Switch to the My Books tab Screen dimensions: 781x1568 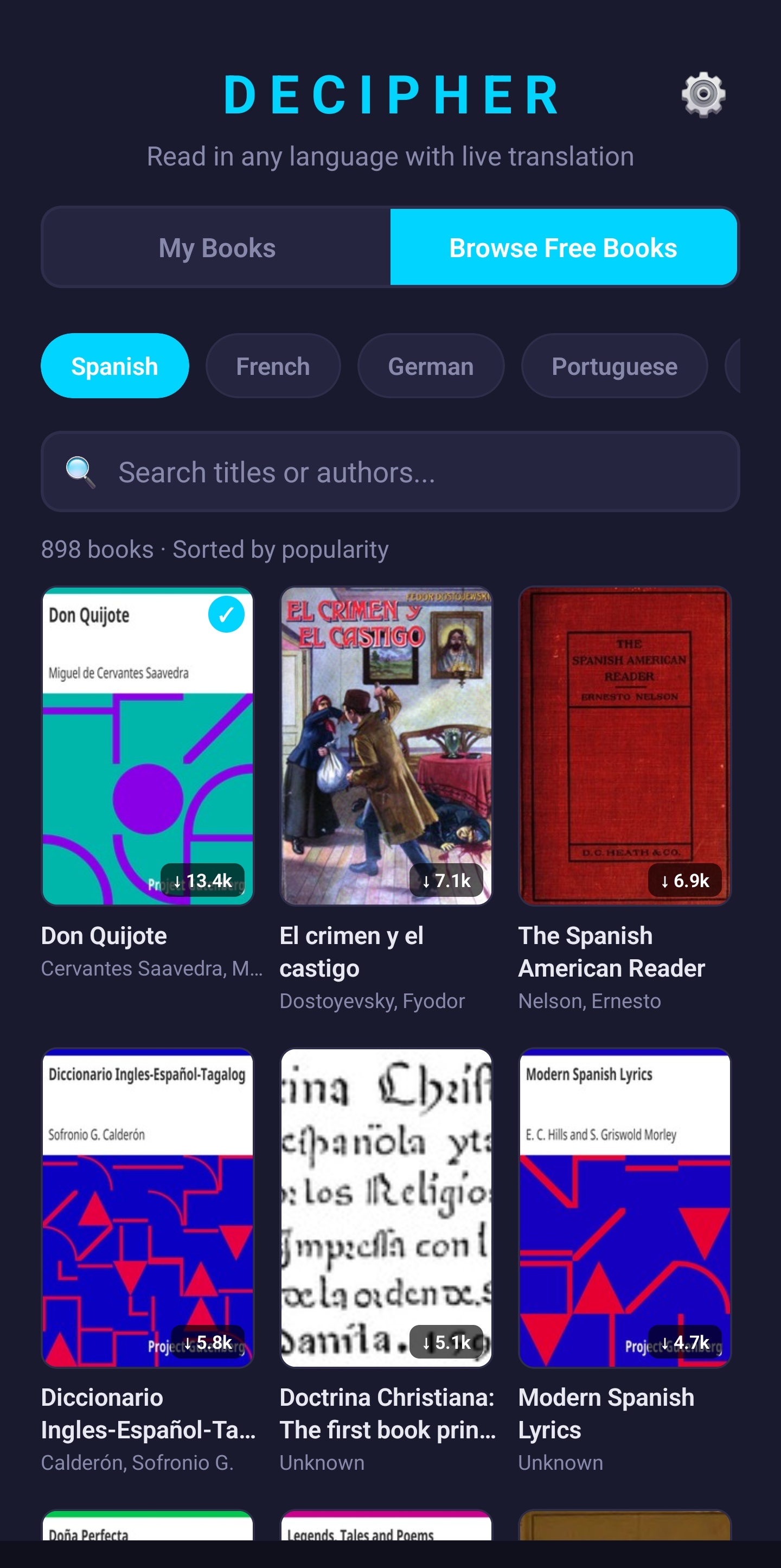tap(215, 246)
